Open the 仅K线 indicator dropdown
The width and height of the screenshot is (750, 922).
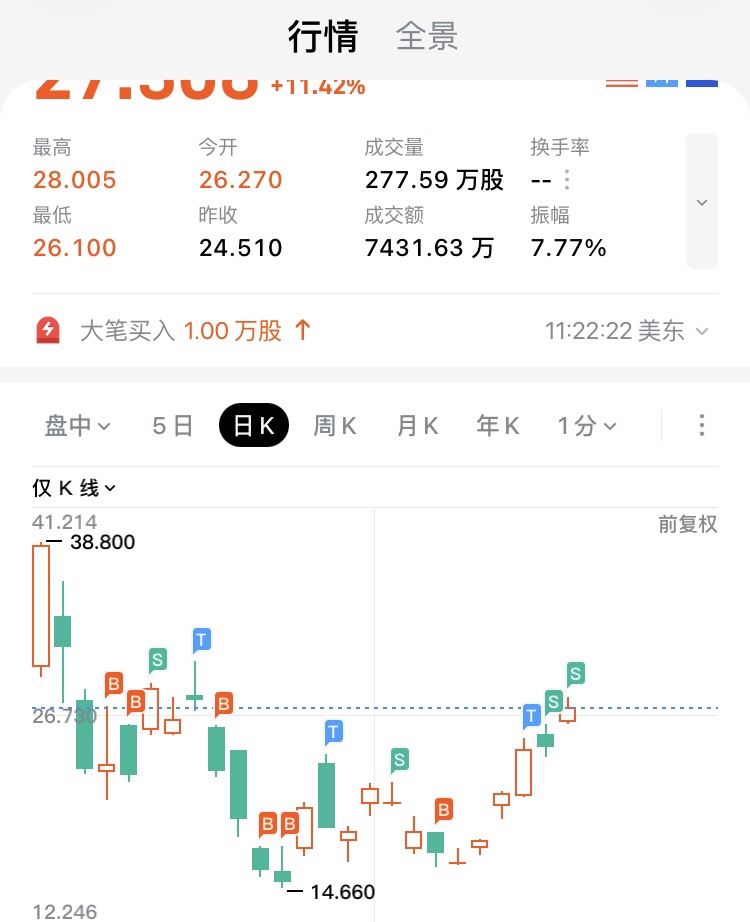[x=74, y=488]
